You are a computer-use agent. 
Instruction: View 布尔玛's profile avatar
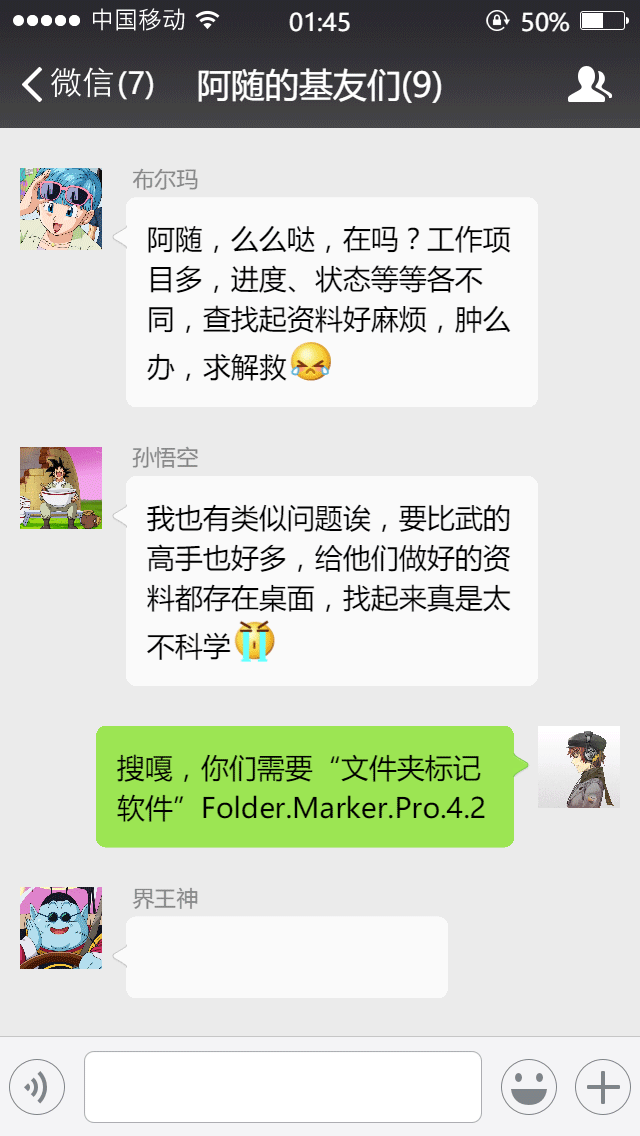pos(61,208)
